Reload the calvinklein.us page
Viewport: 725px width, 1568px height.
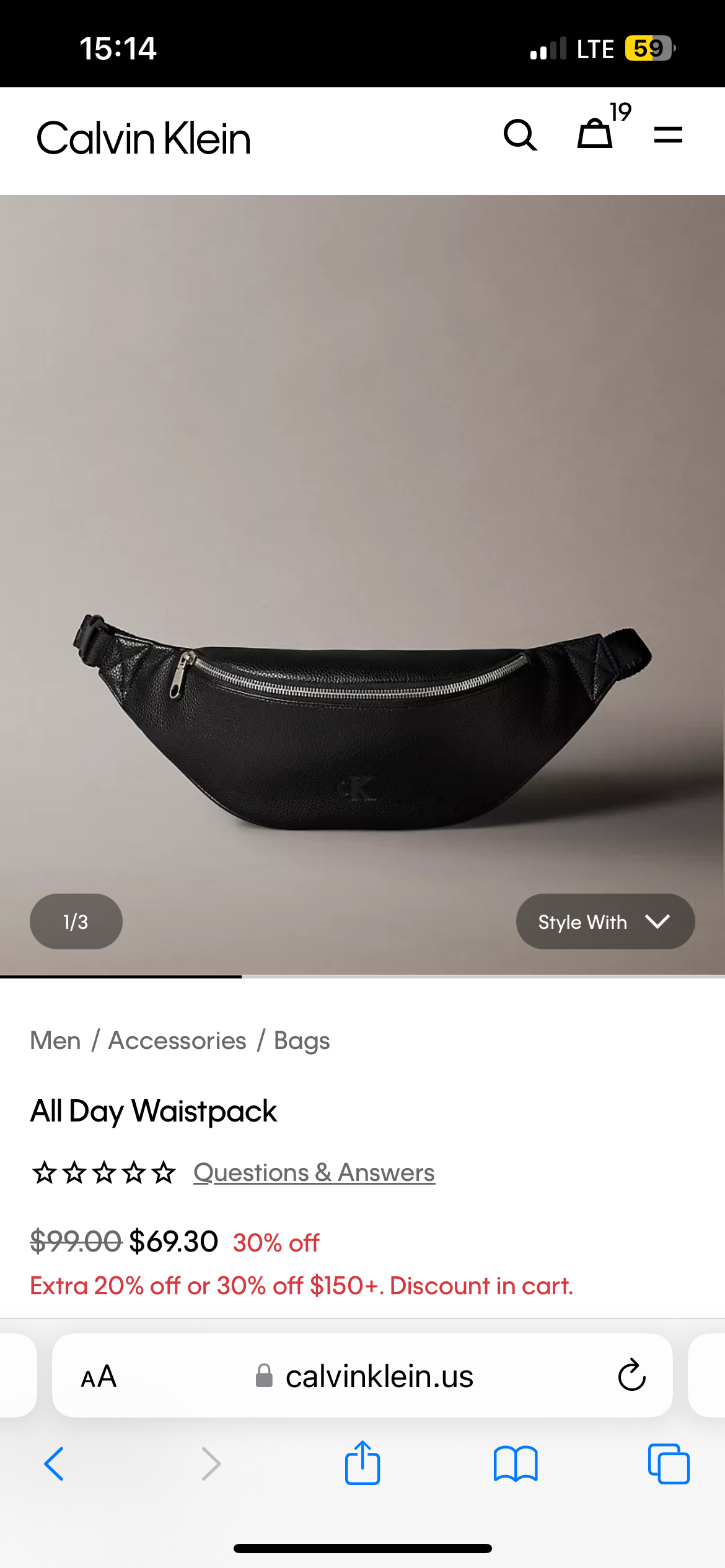pyautogui.click(x=631, y=1376)
